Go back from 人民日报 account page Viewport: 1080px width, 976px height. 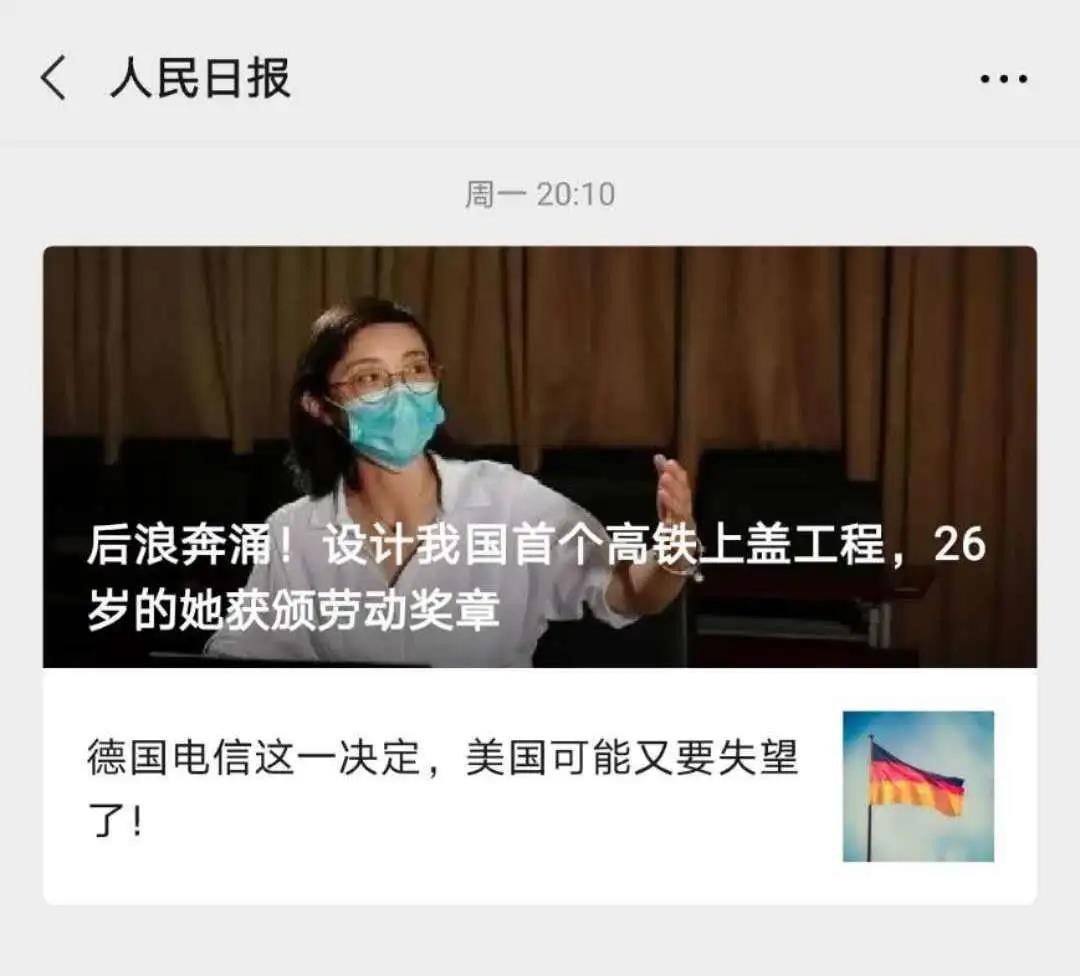[54, 79]
